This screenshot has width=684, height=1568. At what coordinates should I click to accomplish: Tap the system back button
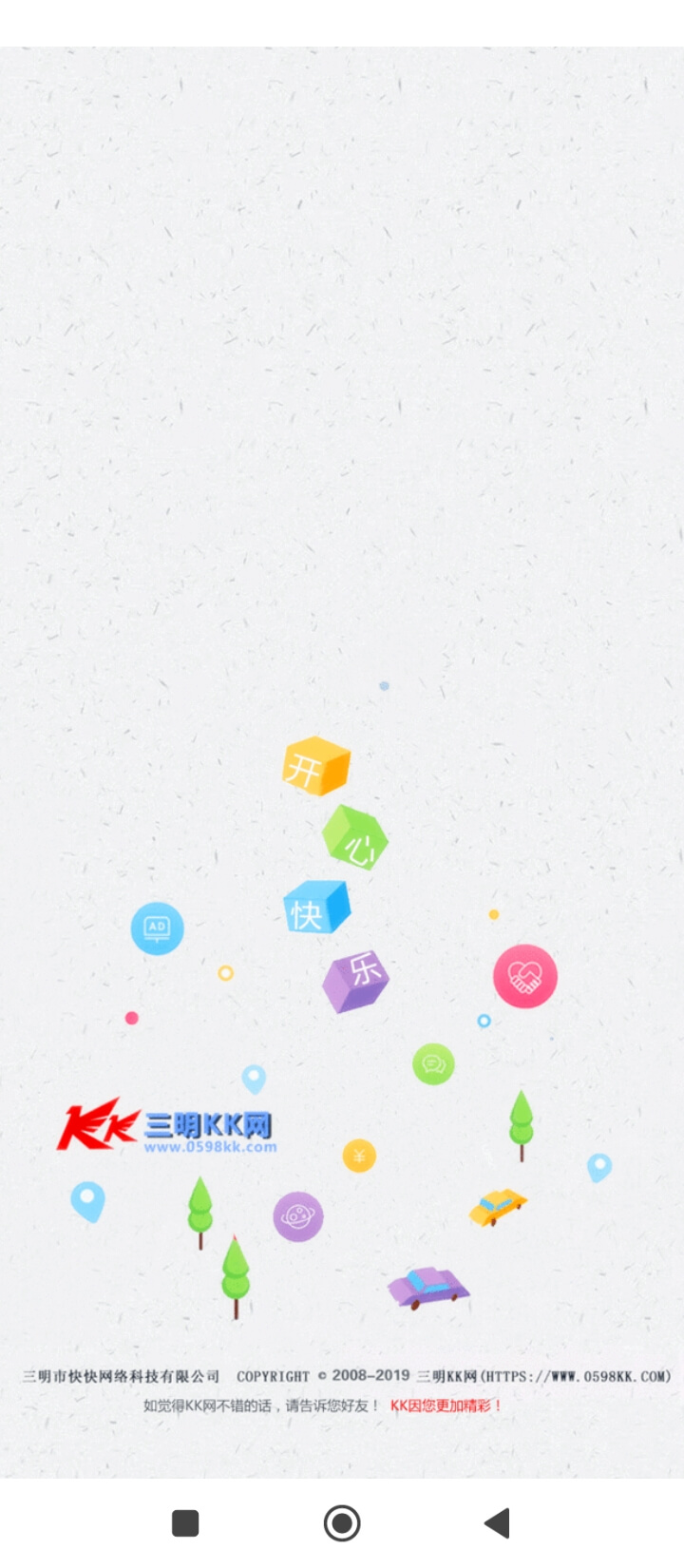tap(498, 1522)
